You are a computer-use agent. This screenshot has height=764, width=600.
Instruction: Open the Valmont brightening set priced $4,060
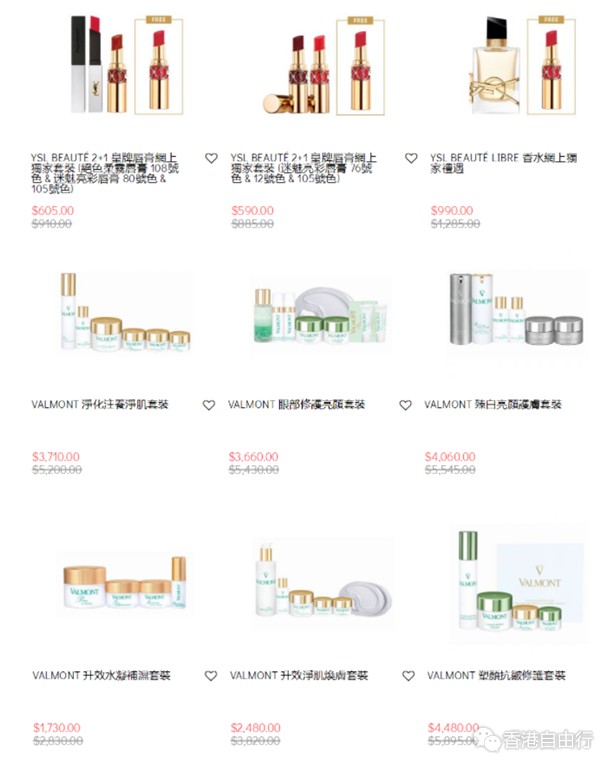[x=493, y=404]
